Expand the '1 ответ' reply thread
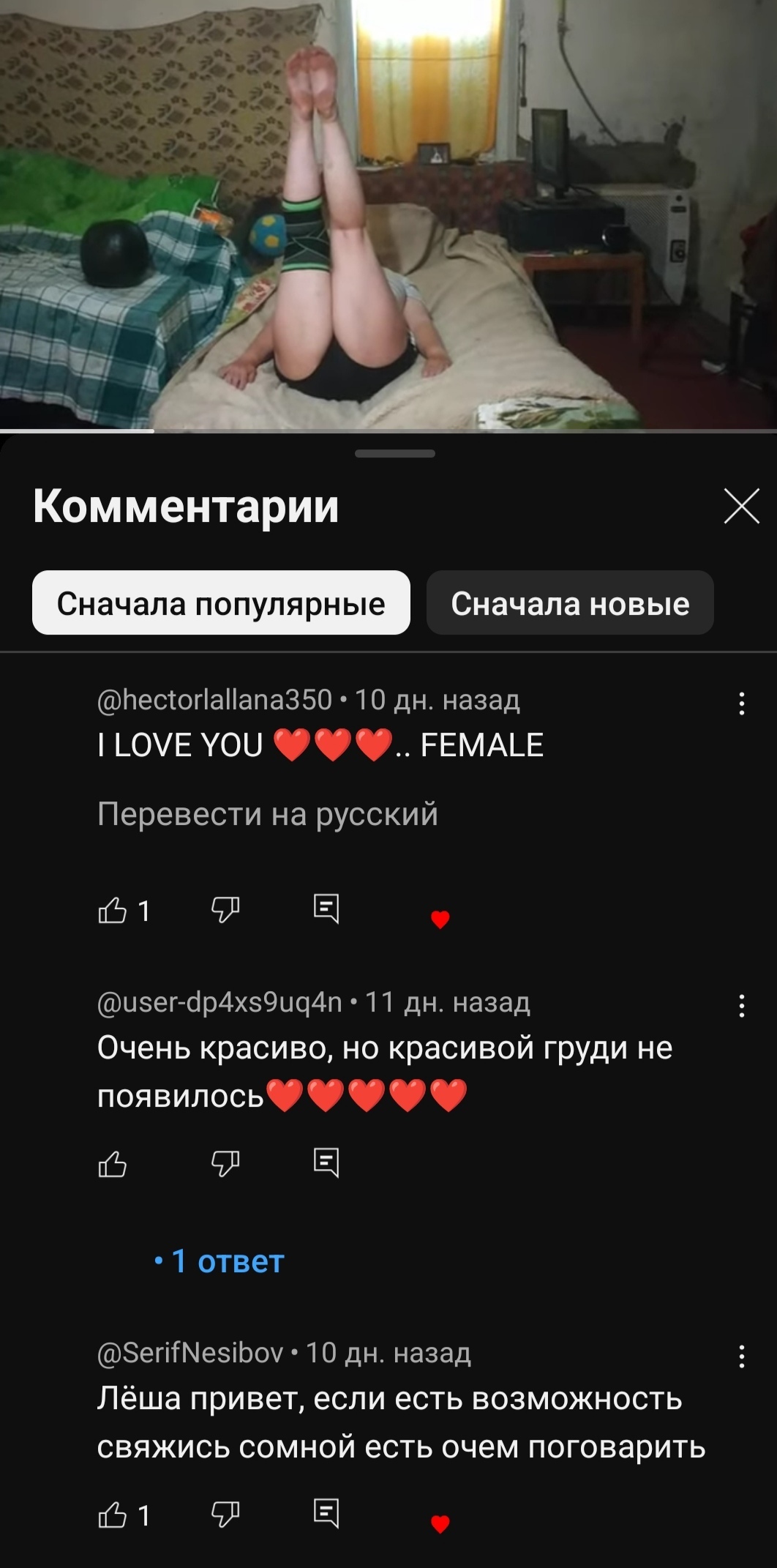The image size is (777, 1568). click(227, 1261)
